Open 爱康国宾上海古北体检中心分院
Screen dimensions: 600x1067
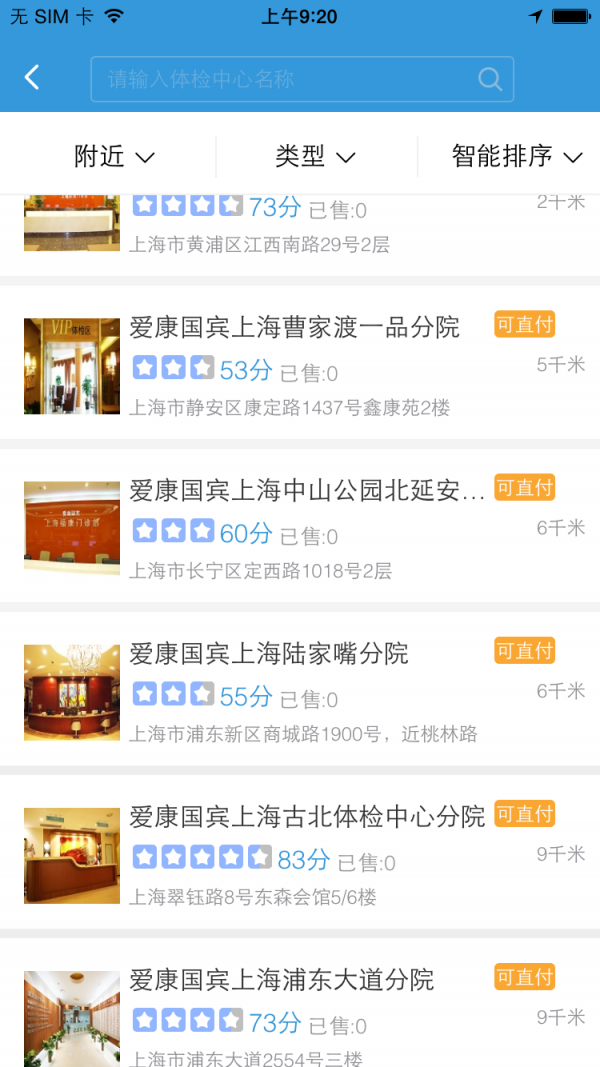(300, 852)
